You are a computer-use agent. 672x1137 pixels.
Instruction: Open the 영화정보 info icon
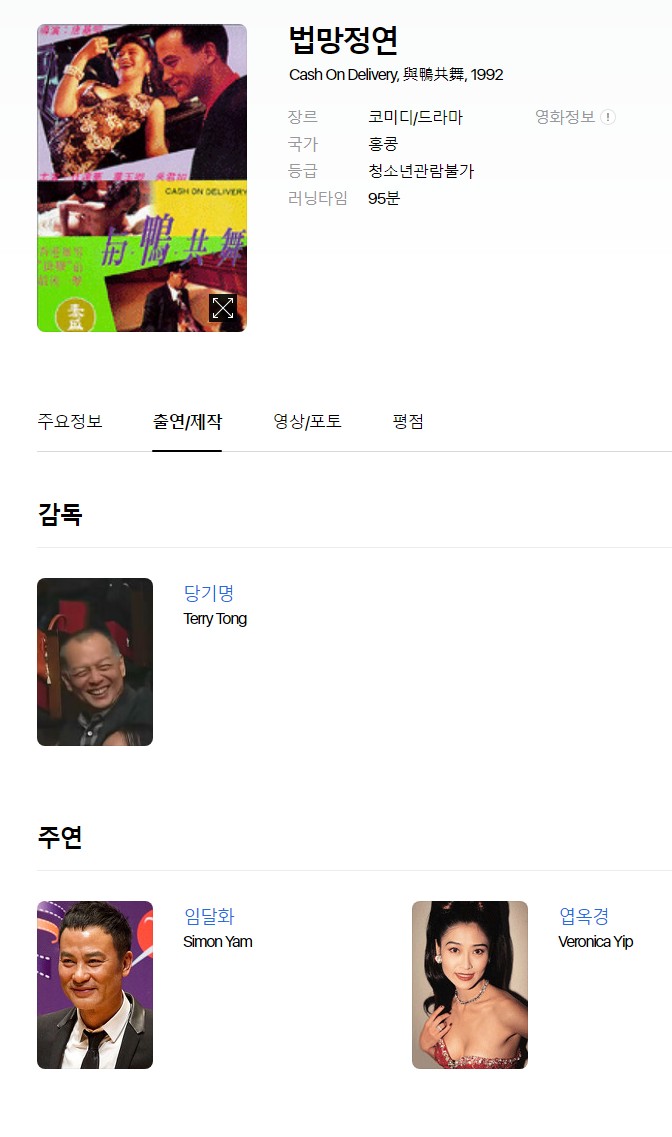pos(608,117)
